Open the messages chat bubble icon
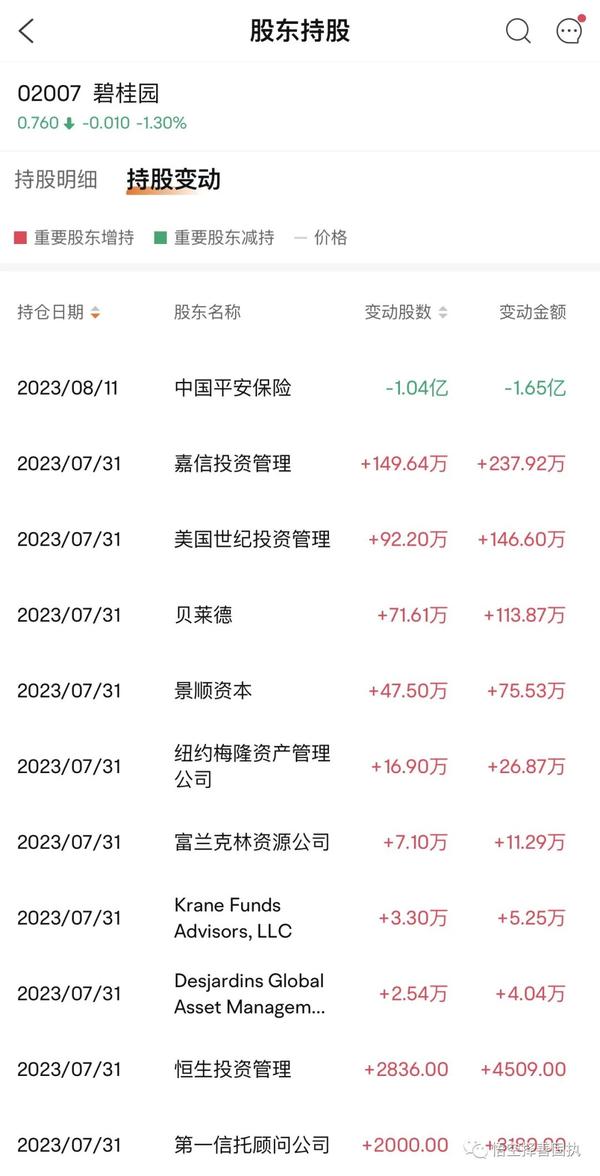Image resolution: width=600 pixels, height=1176 pixels. click(570, 31)
